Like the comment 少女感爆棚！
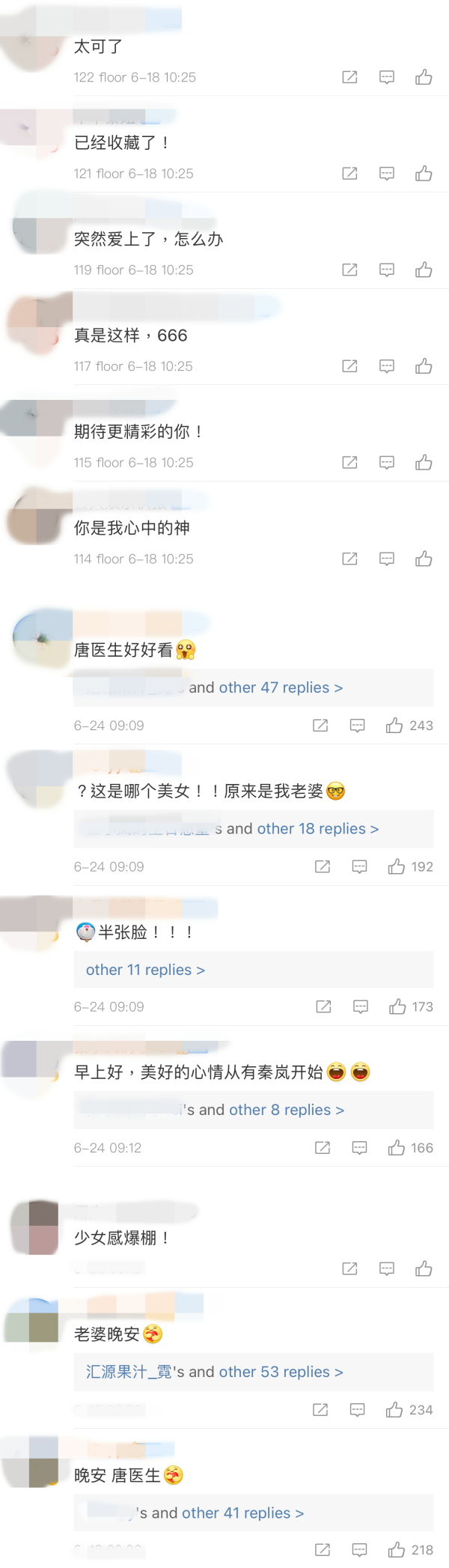 point(424,1268)
